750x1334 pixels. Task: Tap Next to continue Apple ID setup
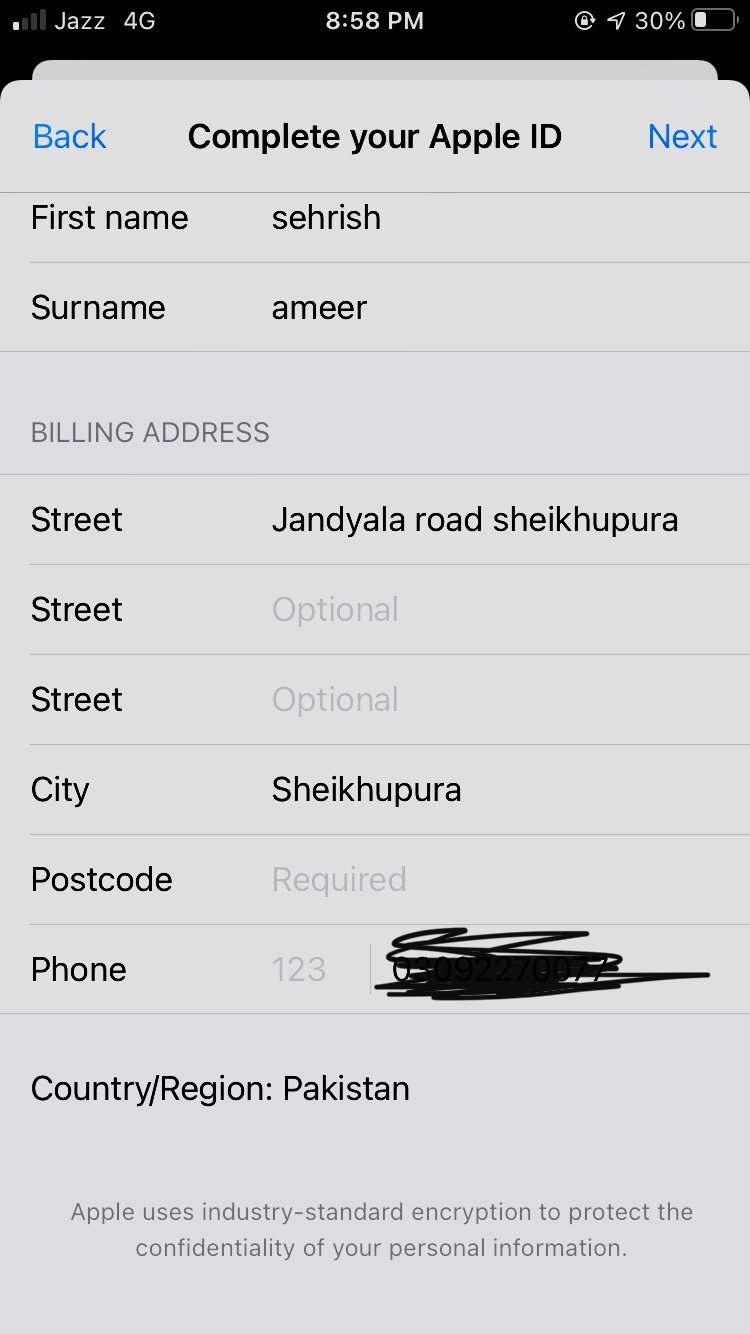(683, 136)
